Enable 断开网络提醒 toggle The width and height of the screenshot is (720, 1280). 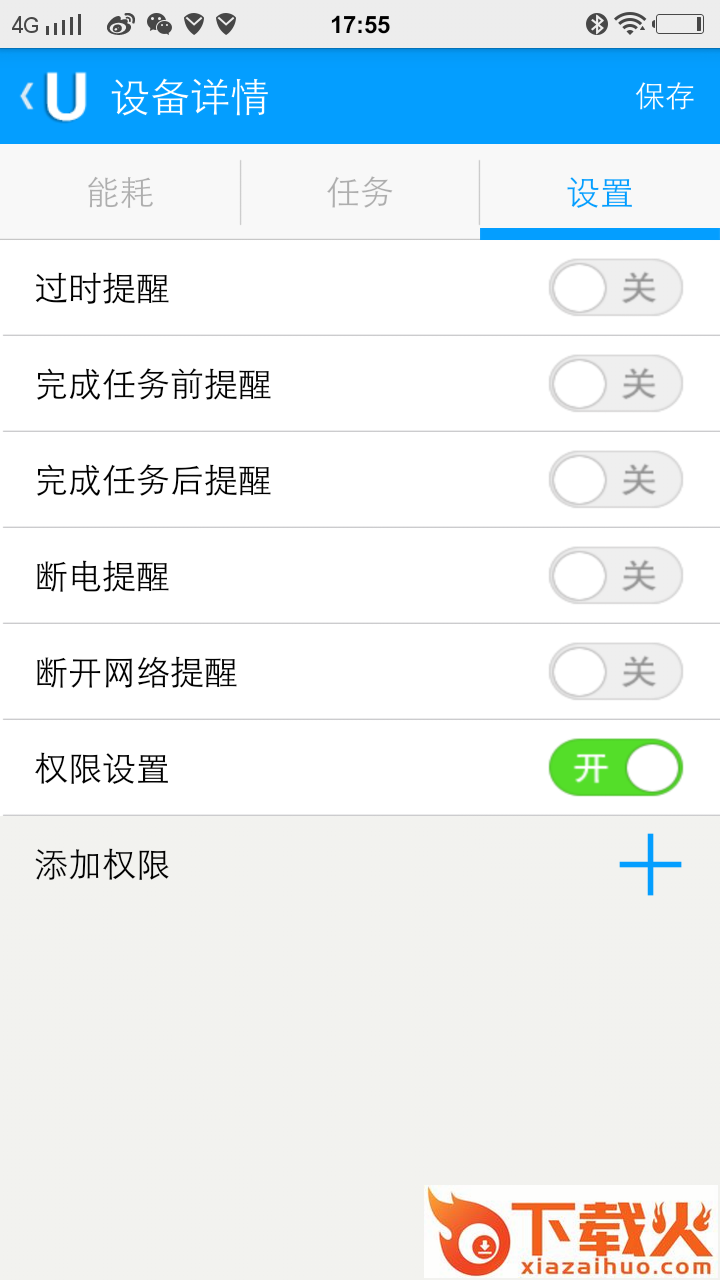pyautogui.click(x=615, y=672)
